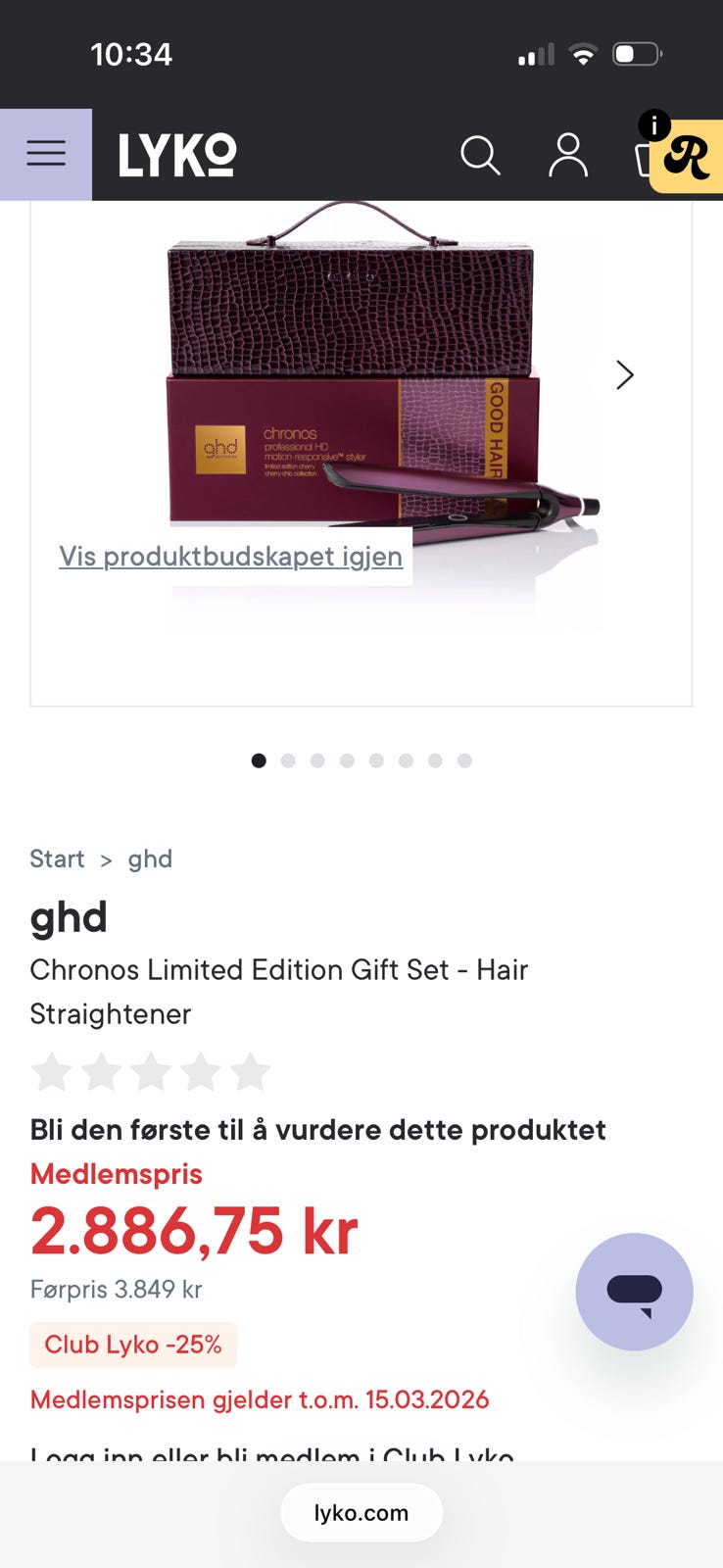Go to Start via breadcrumb
This screenshot has height=1568, width=723.
coord(57,858)
